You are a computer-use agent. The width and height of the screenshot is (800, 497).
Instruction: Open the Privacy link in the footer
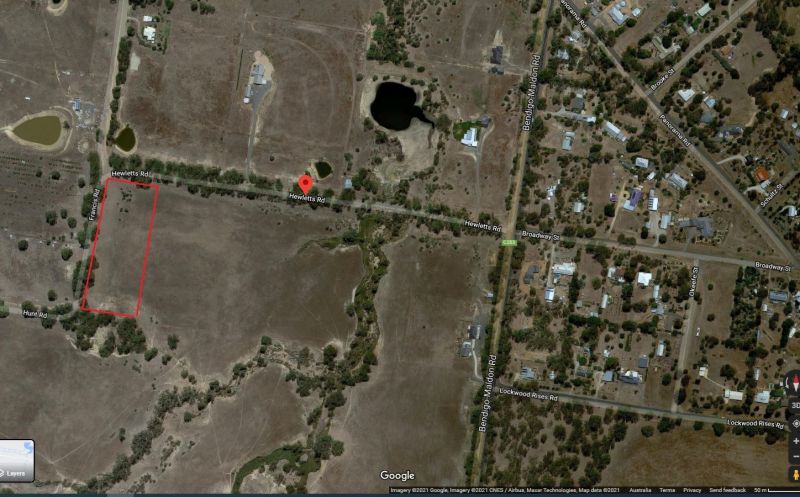(x=692, y=491)
